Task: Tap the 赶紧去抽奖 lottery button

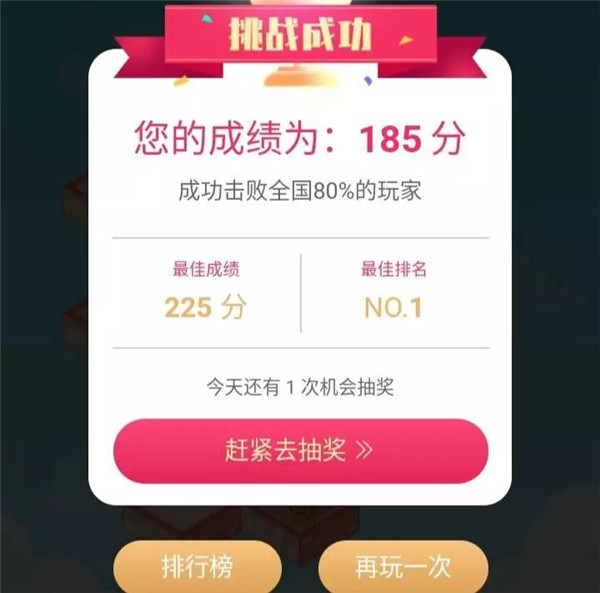Action: point(300,451)
